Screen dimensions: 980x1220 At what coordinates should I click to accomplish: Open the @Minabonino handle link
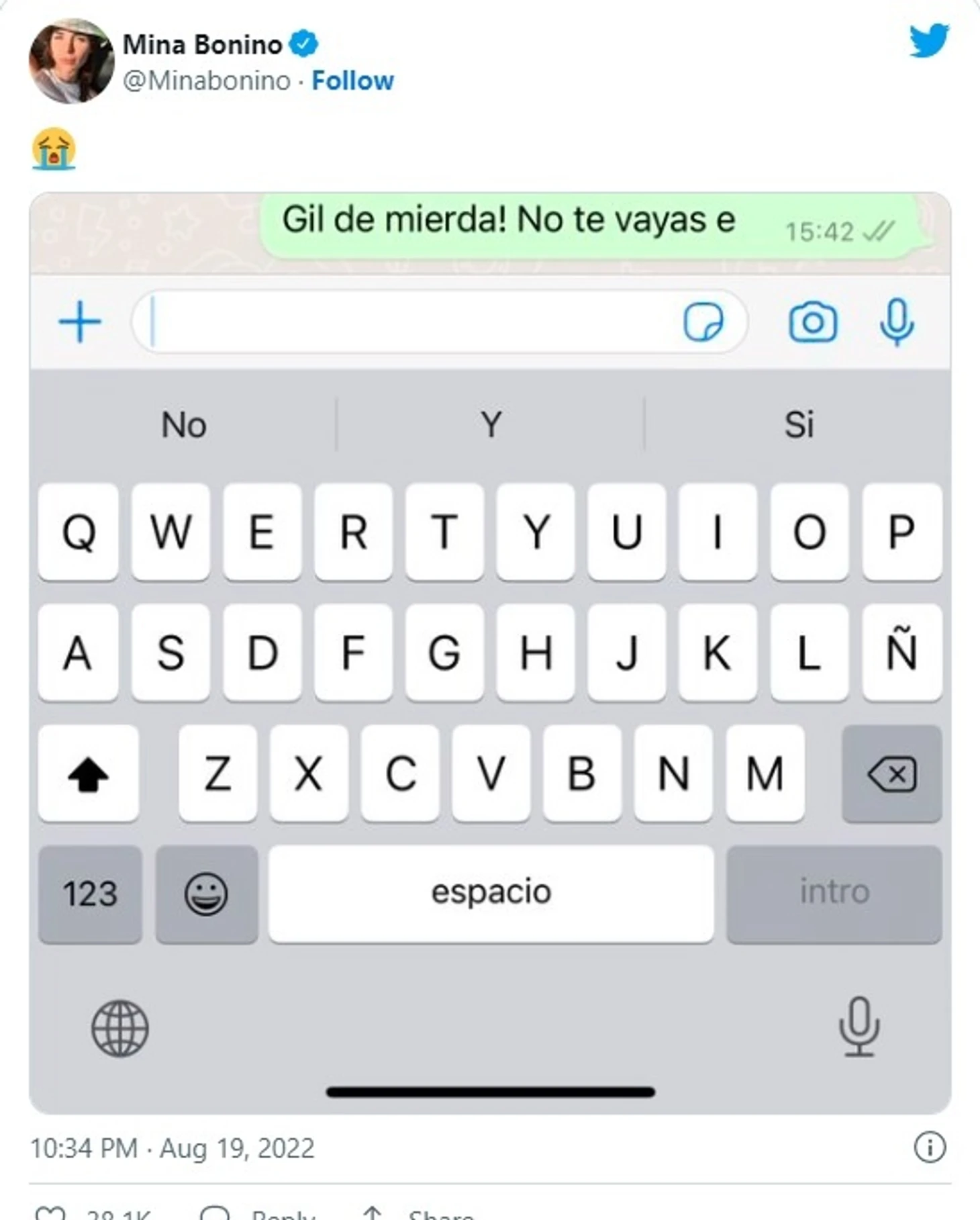pyautogui.click(x=207, y=81)
